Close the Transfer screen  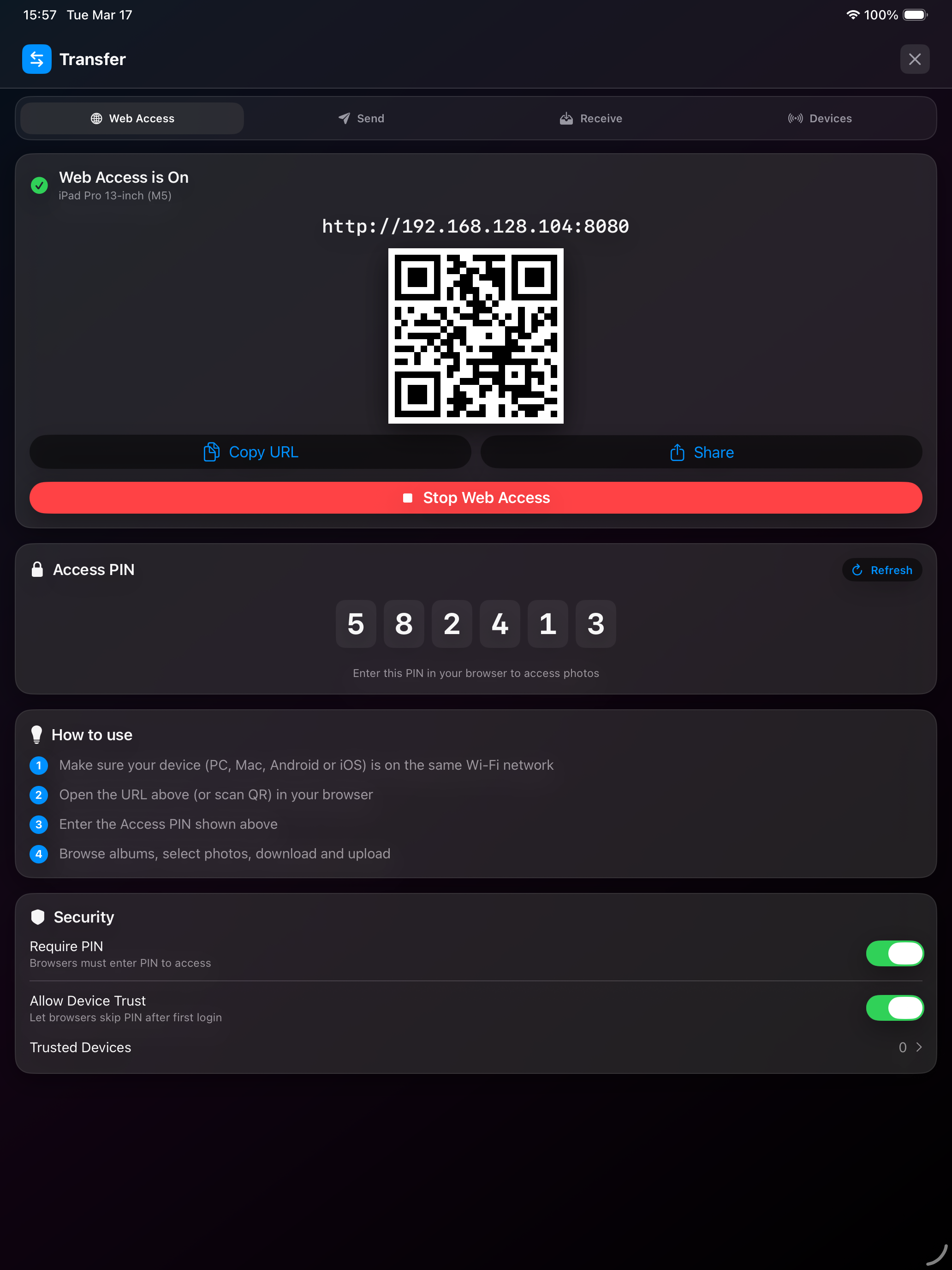click(914, 59)
